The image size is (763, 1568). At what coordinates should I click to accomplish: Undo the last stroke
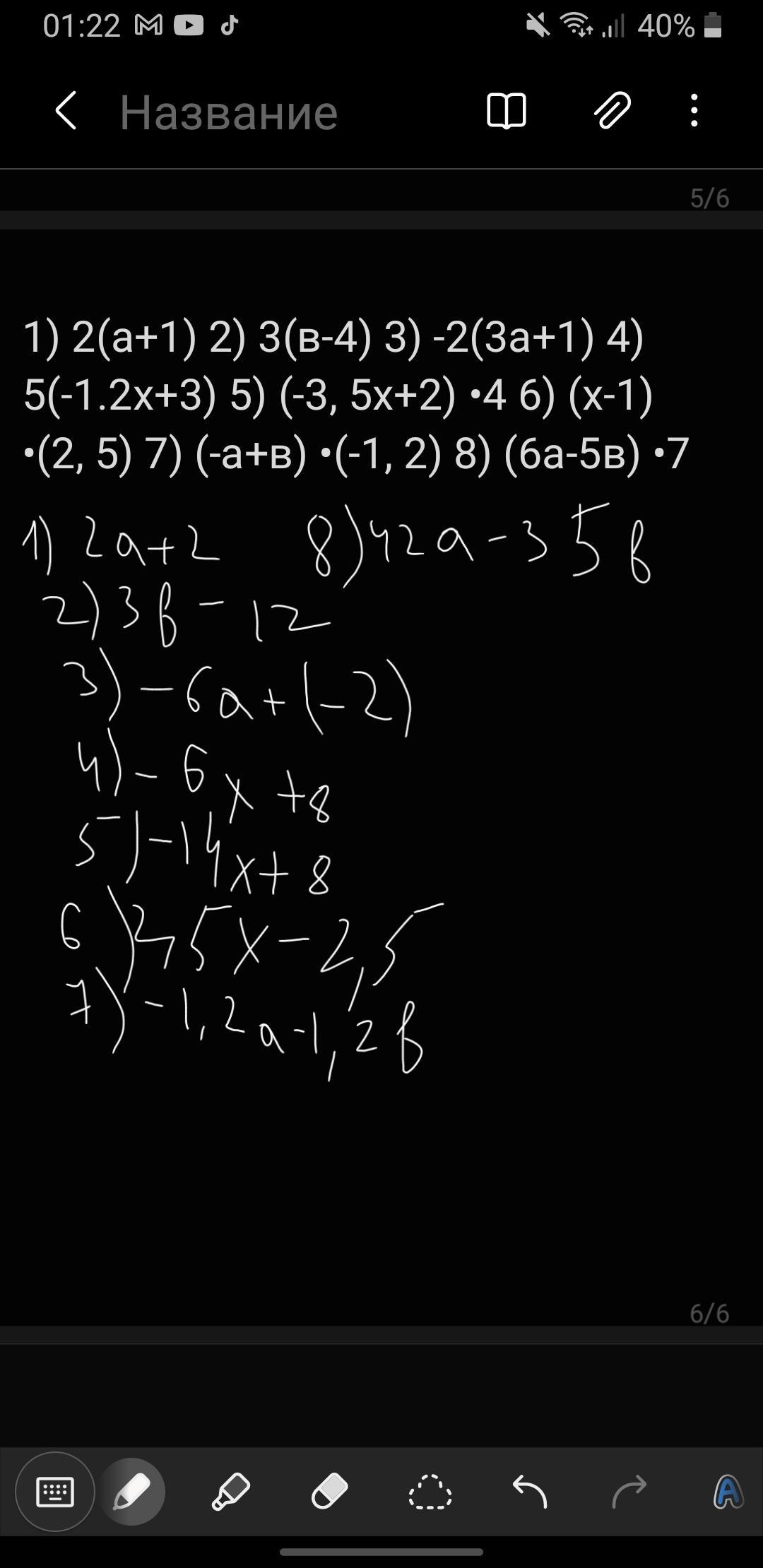point(530,1492)
